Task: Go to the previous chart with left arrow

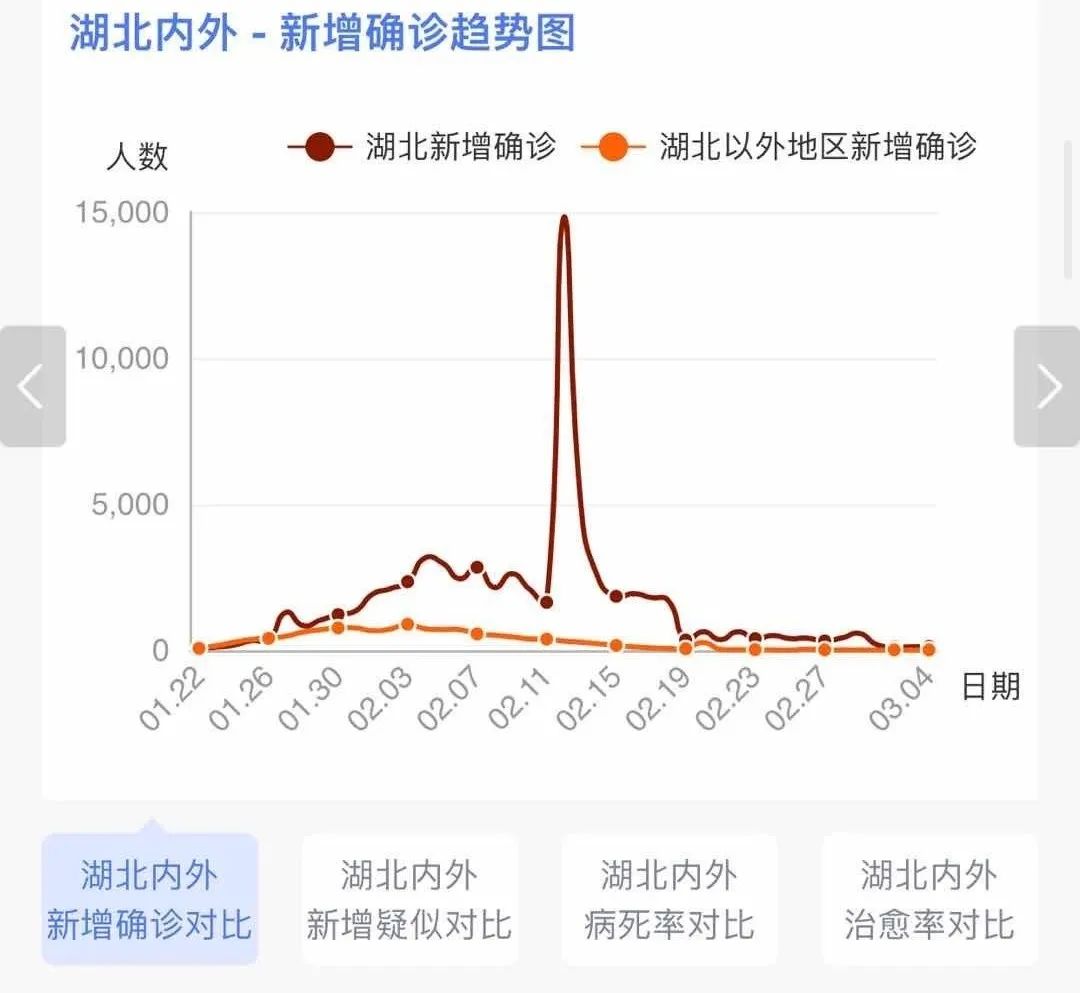Action: pos(32,386)
